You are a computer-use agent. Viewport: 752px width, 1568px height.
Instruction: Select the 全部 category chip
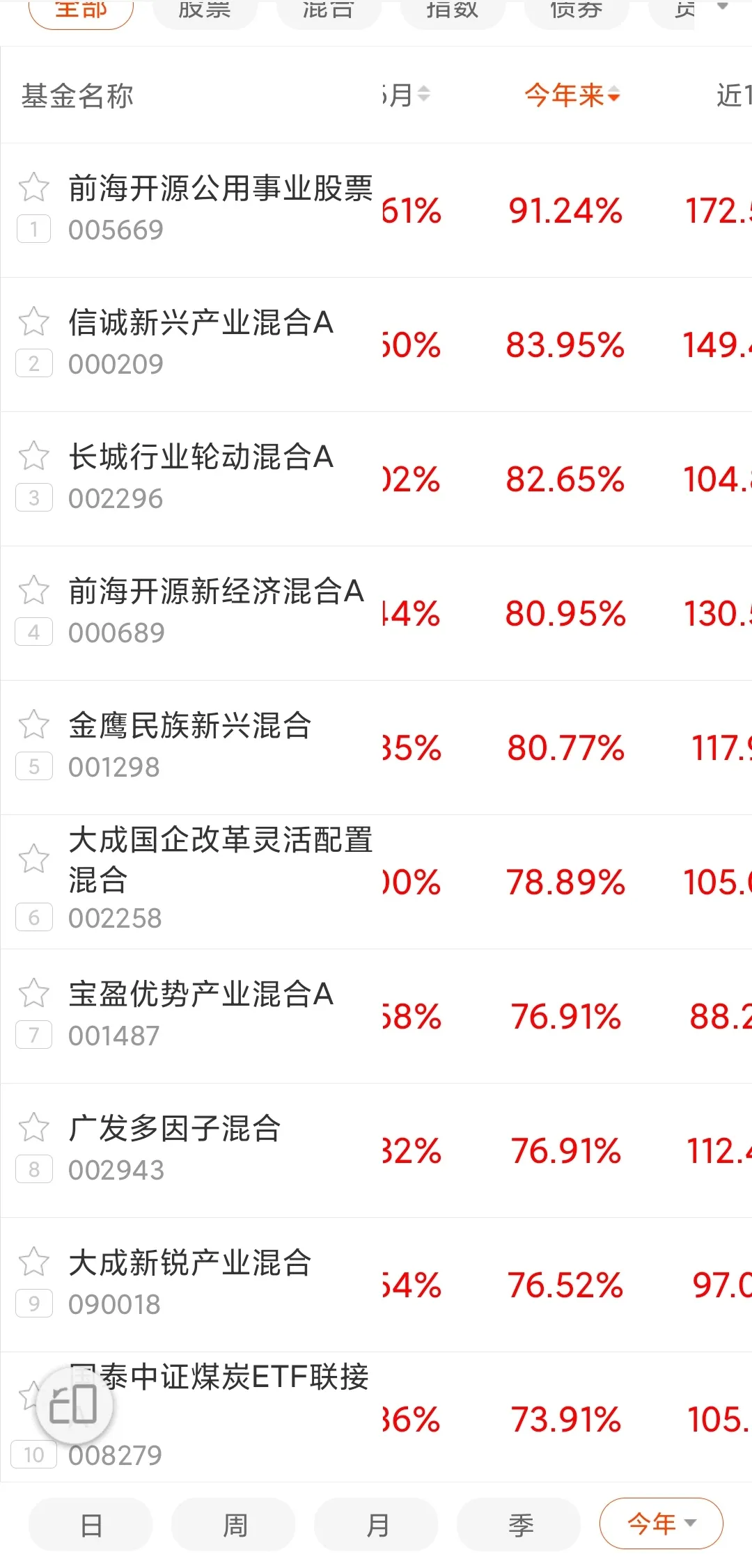pos(81,11)
